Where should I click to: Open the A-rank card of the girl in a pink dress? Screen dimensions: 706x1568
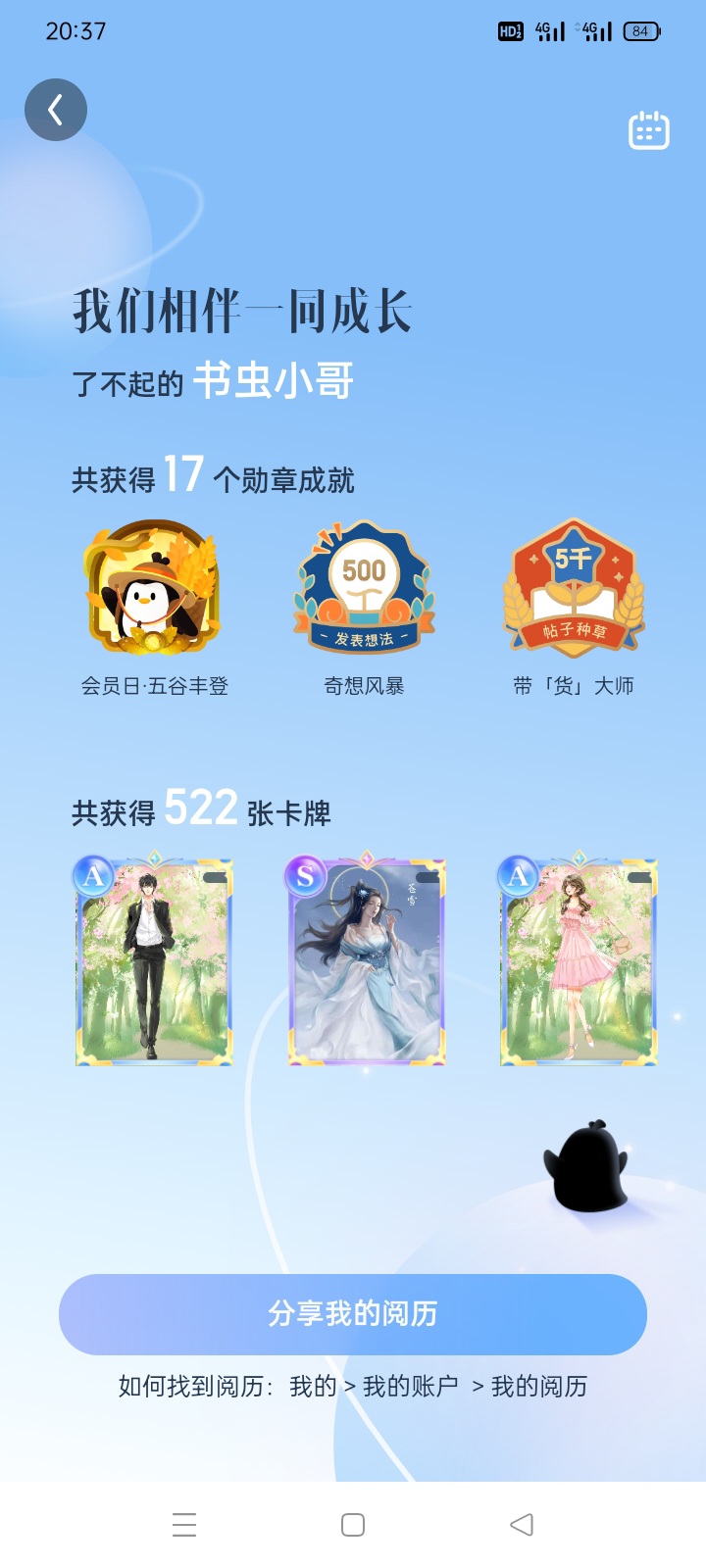click(578, 958)
